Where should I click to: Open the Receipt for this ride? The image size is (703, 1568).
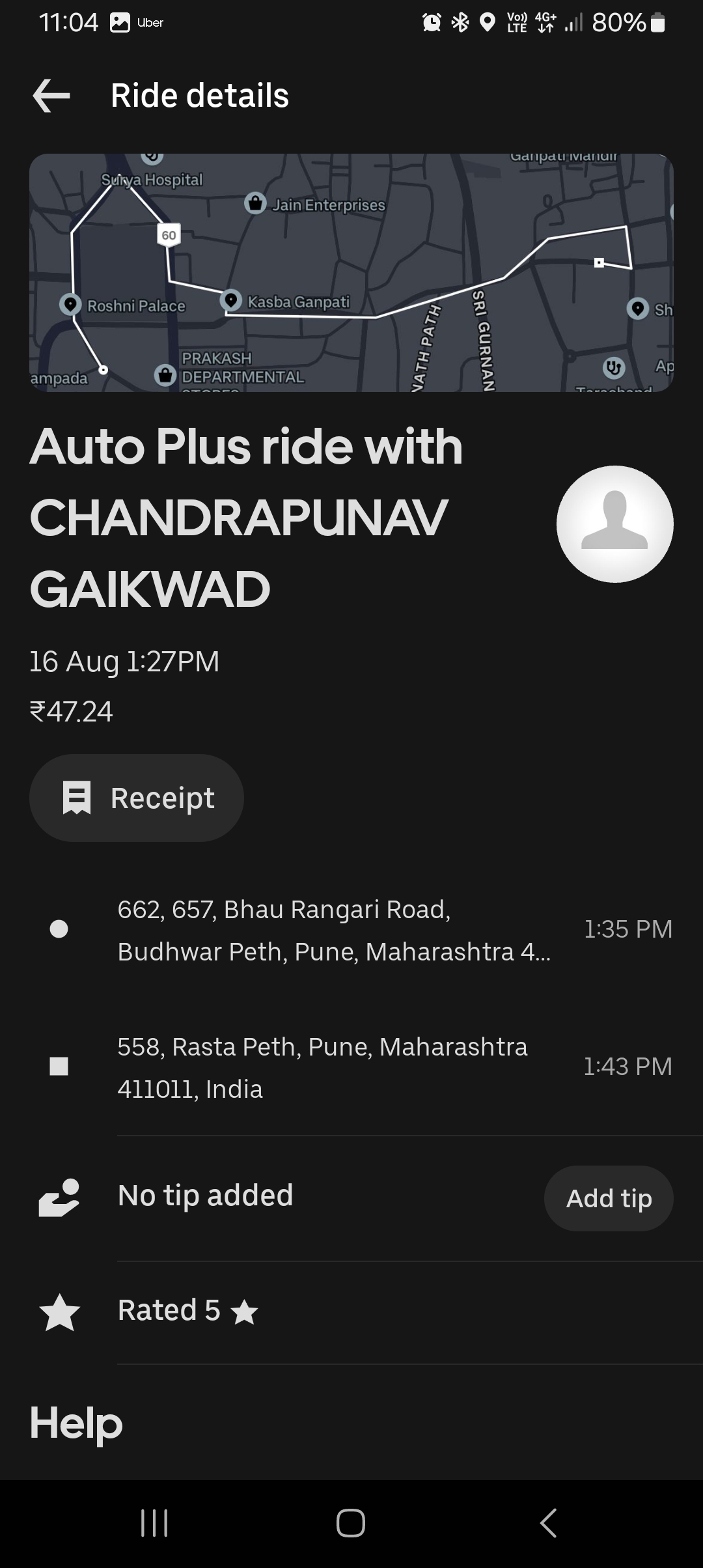[x=137, y=798]
